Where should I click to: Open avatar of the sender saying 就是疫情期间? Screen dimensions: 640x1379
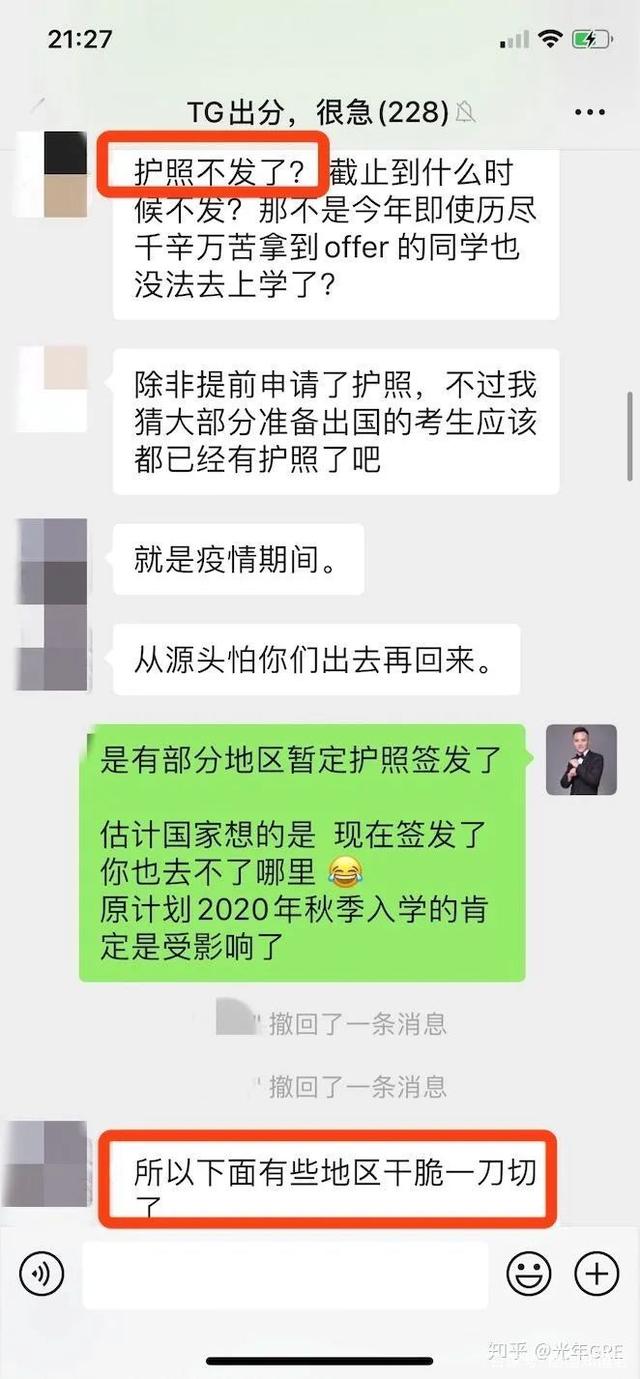click(x=52, y=561)
